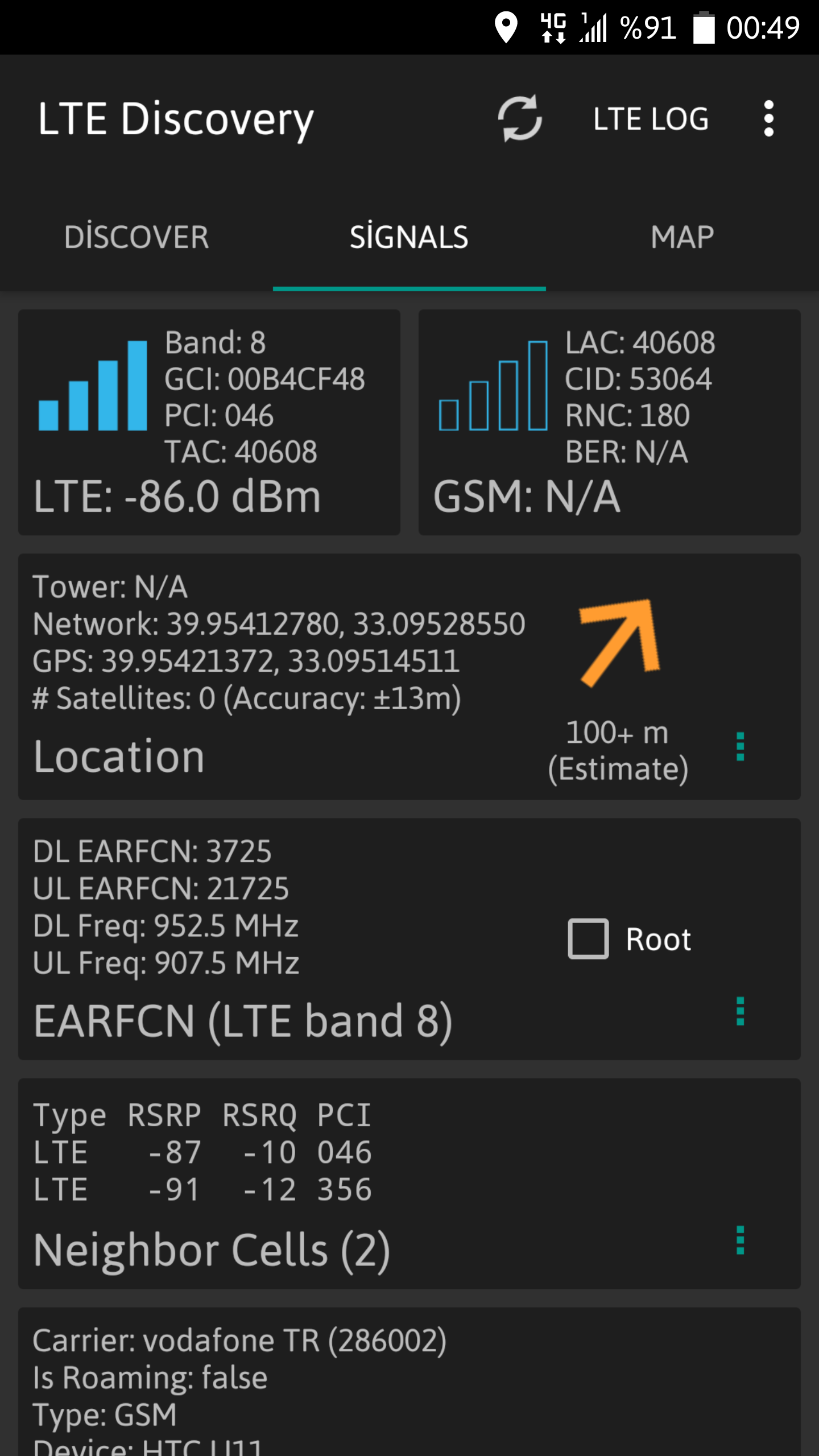The height and width of the screenshot is (1456, 819).
Task: Open Neighbor Cells card options menu
Action: click(740, 1240)
